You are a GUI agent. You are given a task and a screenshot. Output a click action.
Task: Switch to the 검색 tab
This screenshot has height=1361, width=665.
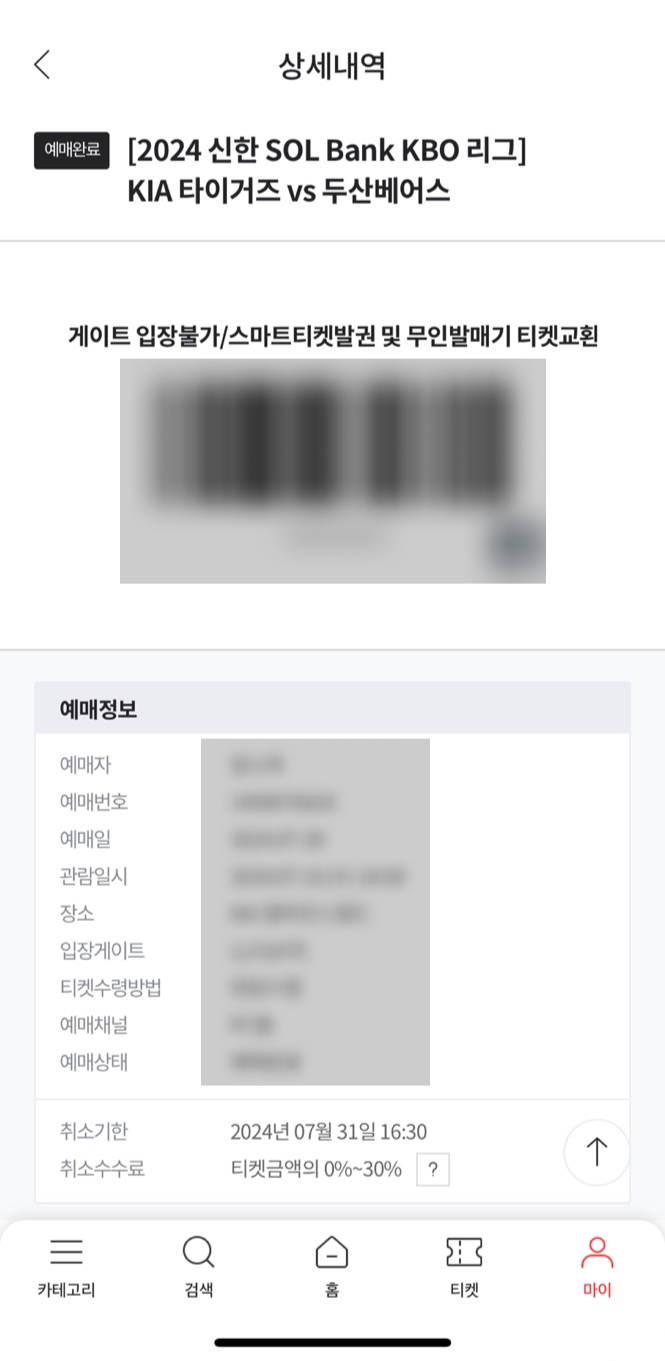point(198,1267)
